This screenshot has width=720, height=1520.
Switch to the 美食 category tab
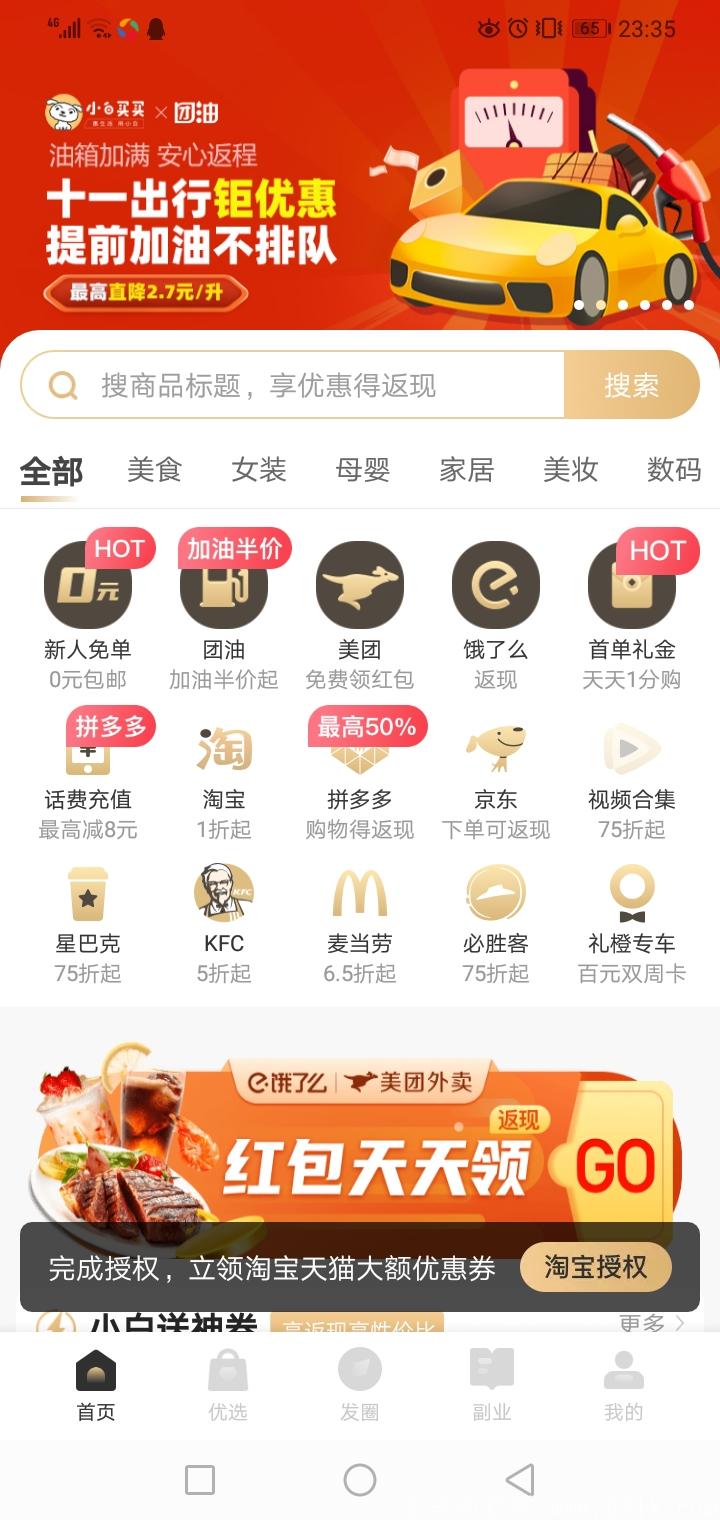click(x=155, y=470)
